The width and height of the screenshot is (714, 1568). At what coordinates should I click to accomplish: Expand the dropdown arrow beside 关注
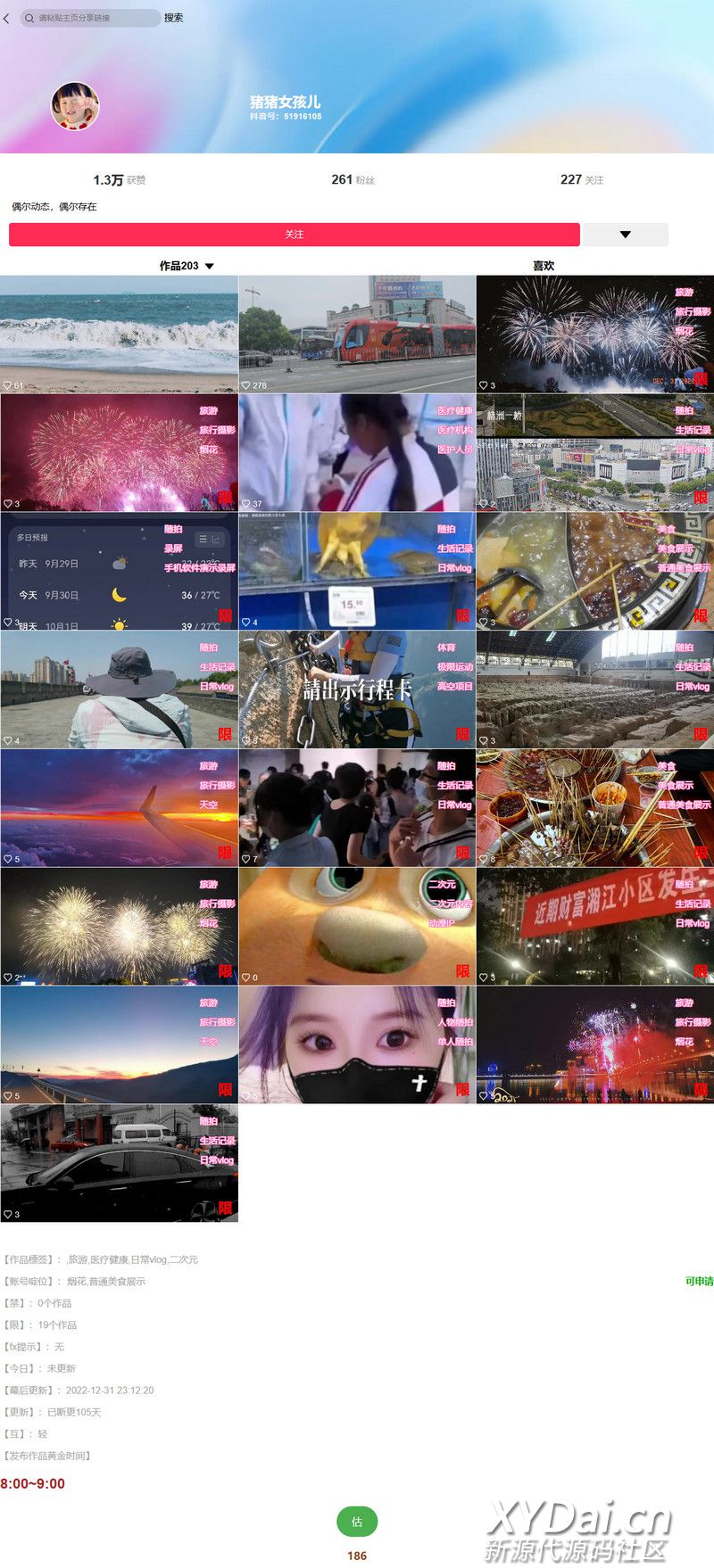(x=625, y=235)
